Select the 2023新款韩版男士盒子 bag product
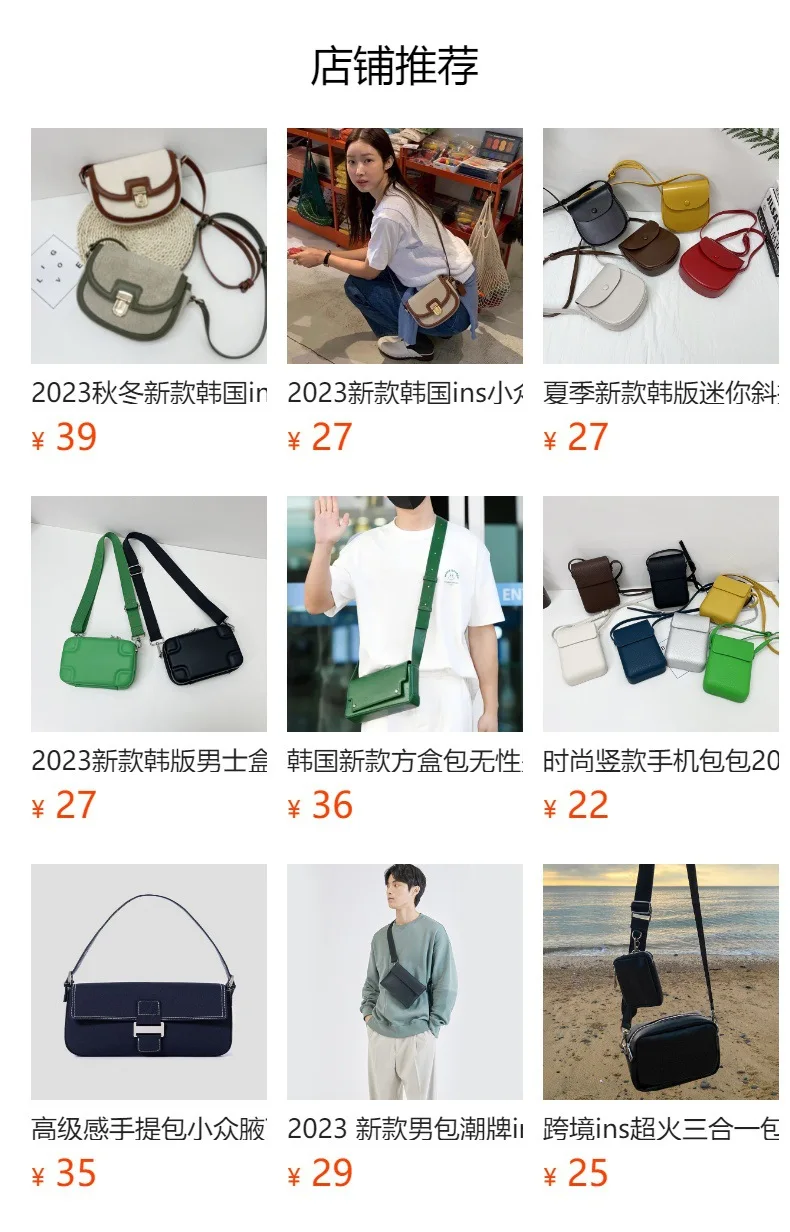Viewport: 790px width, 1232px height. coord(148,614)
